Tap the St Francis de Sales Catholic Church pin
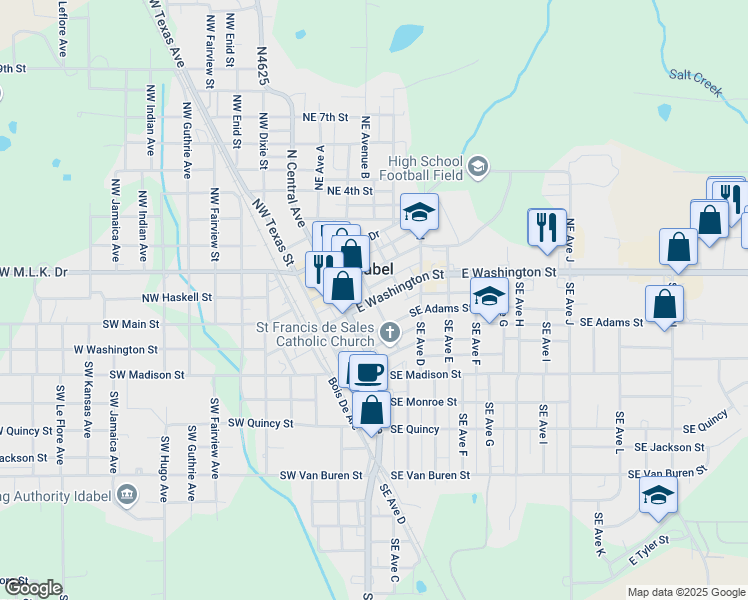The height and width of the screenshot is (600, 748). (x=390, y=333)
